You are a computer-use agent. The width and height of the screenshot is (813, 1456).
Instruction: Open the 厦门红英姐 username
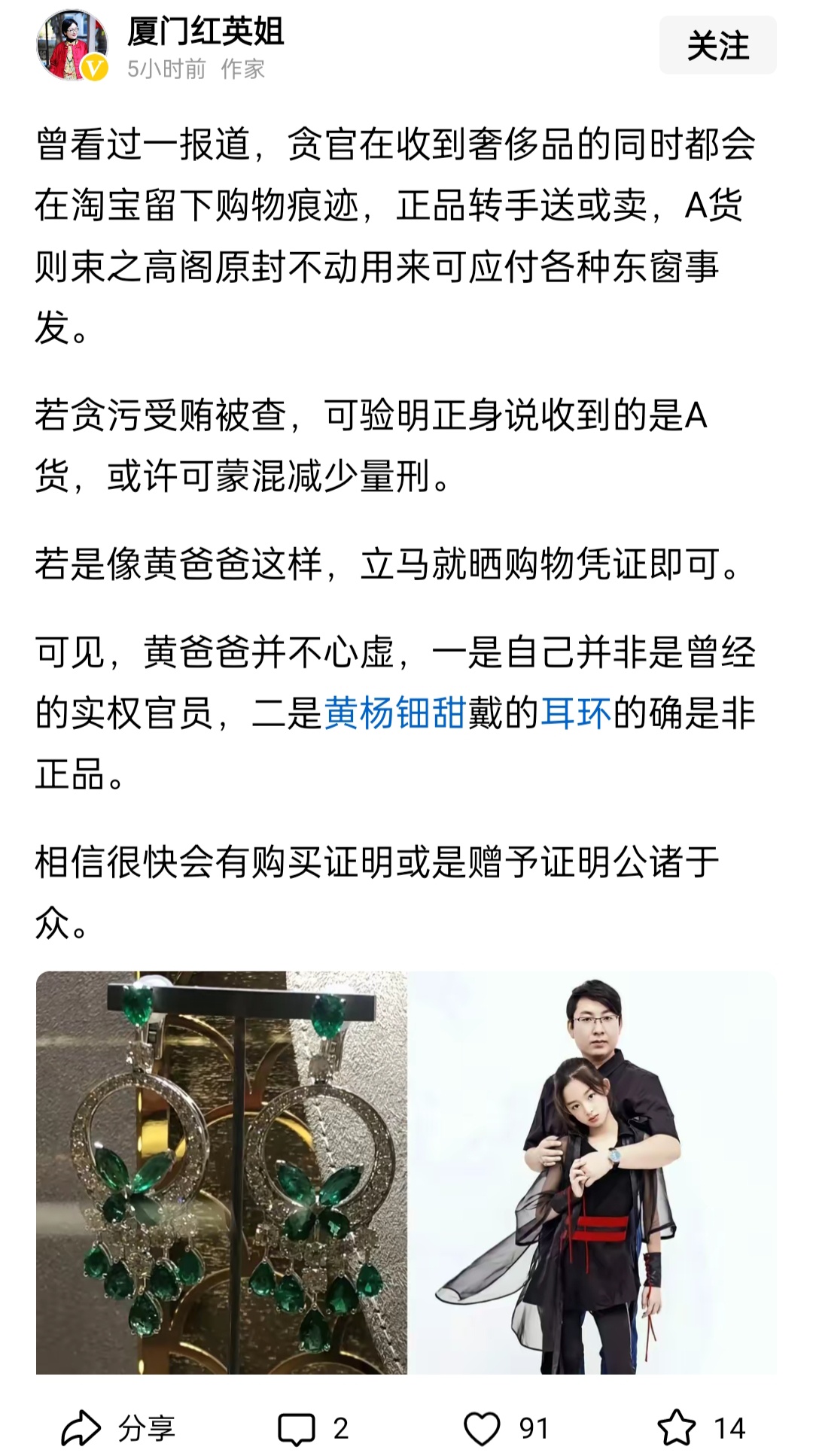point(205,32)
